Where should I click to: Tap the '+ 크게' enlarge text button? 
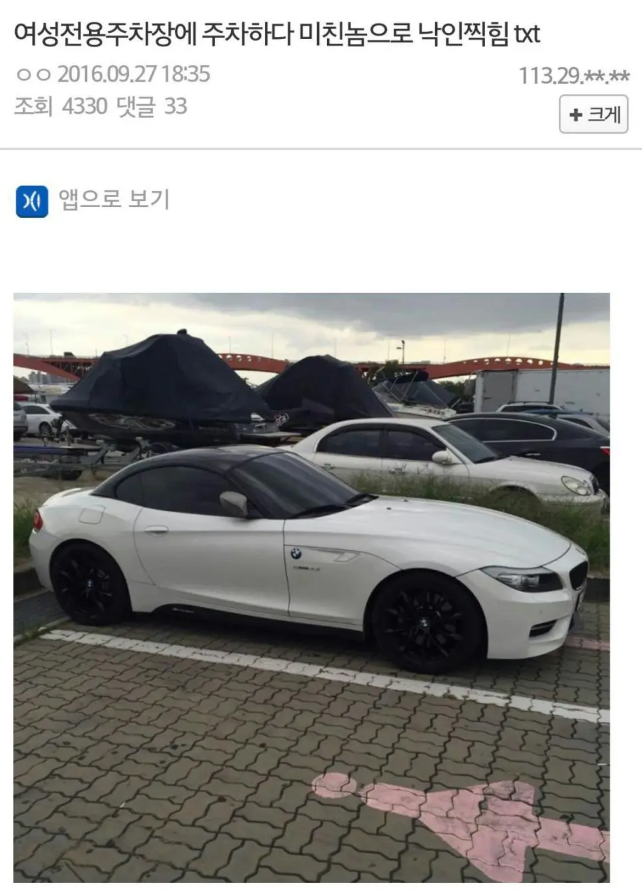593,115
